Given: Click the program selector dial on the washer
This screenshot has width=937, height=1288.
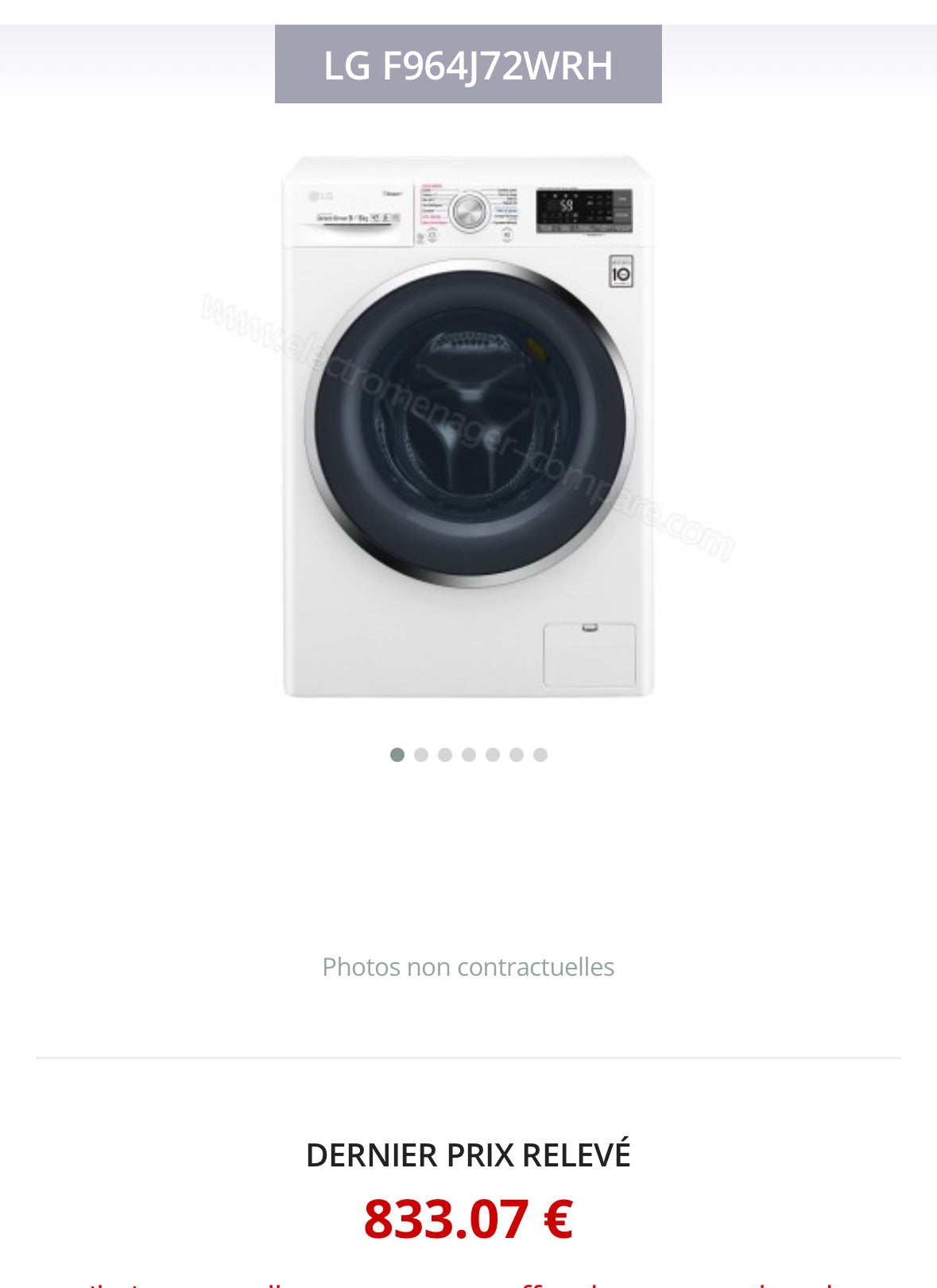Looking at the screenshot, I should click(x=468, y=209).
